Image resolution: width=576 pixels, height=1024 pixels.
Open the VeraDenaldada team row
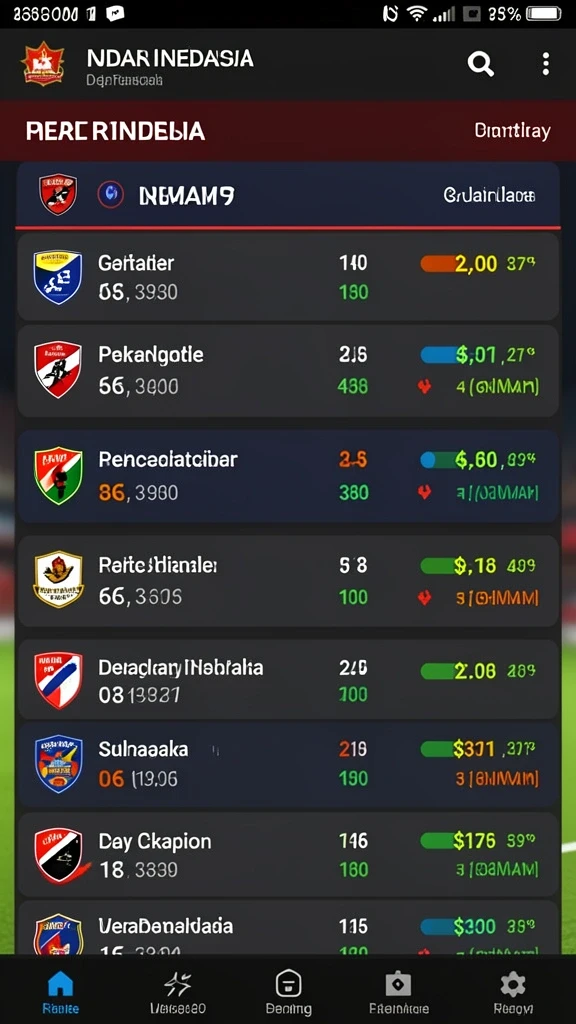pyautogui.click(x=288, y=928)
